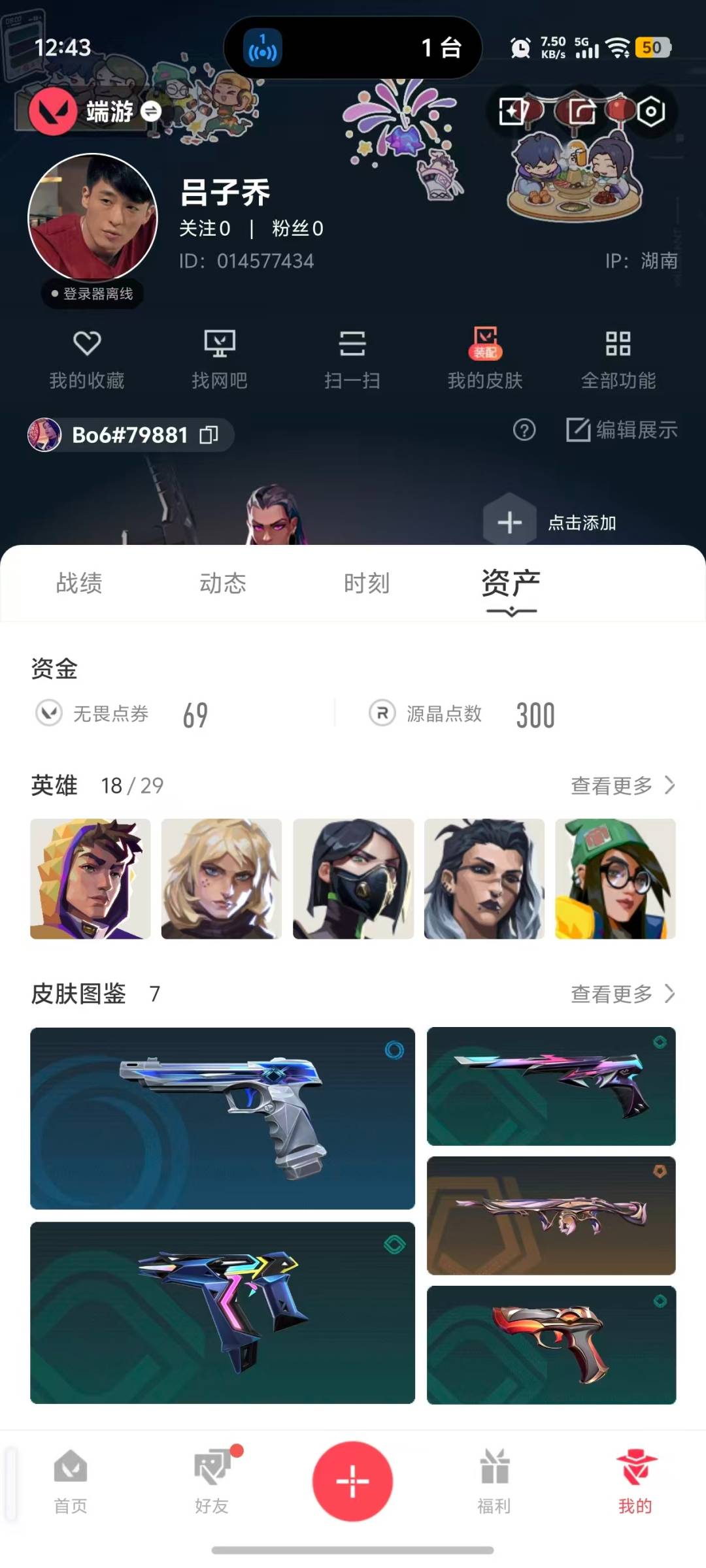Open 找网吧 to find internet cafes
Viewport: 706px width, 1568px height.
[220, 360]
